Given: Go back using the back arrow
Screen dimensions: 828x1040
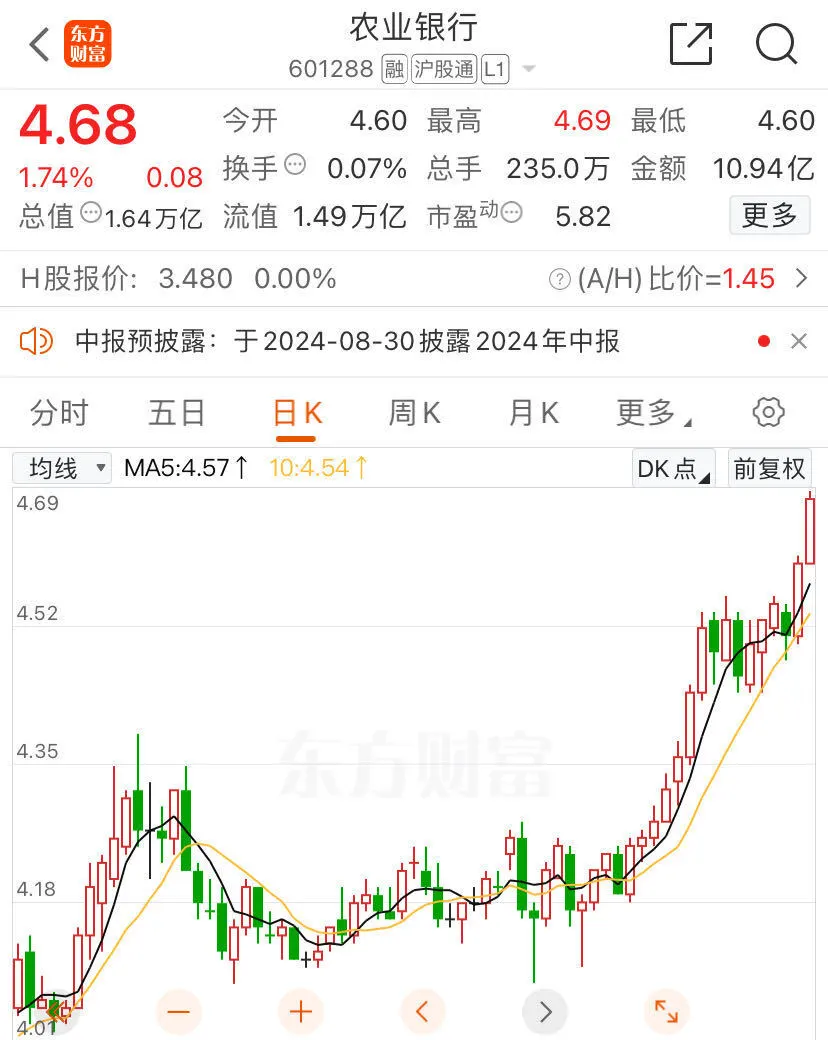Looking at the screenshot, I should coord(37,45).
